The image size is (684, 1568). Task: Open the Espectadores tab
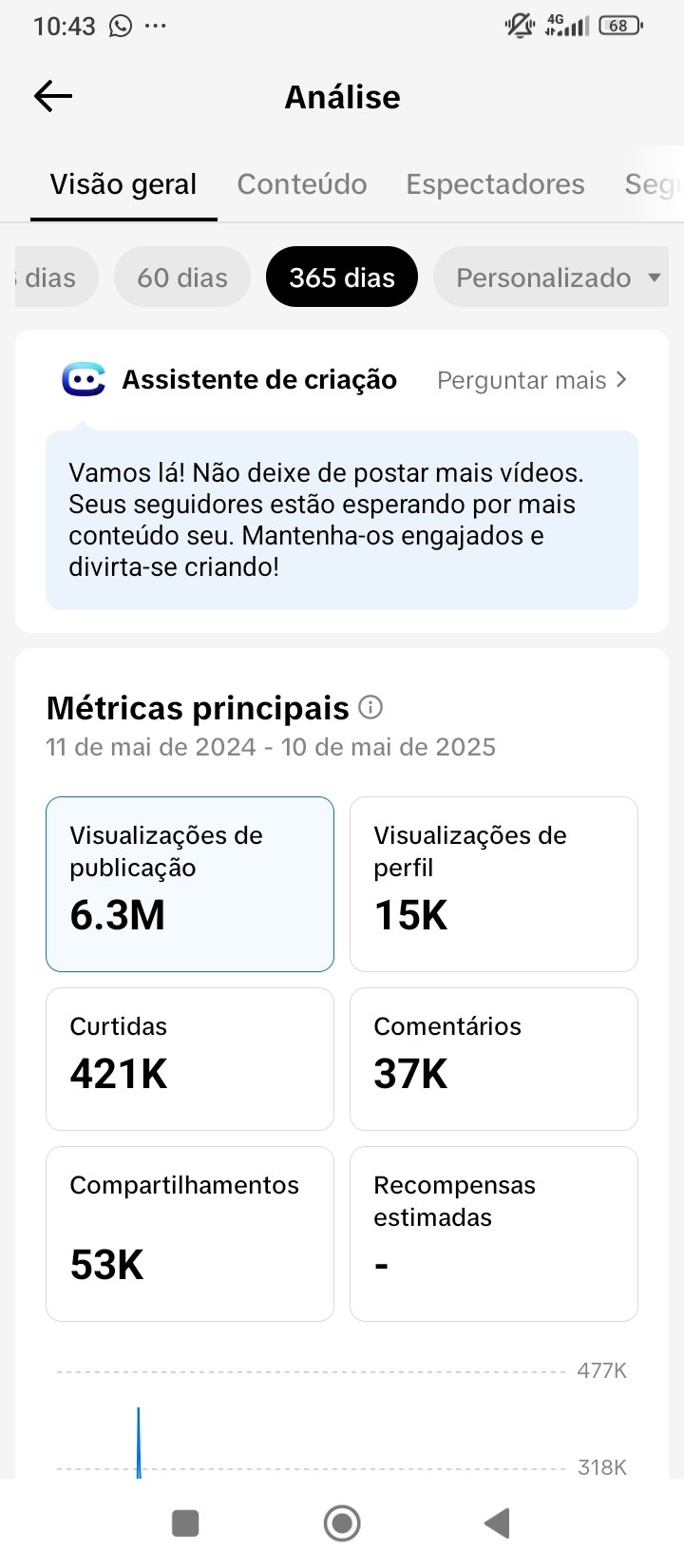click(495, 183)
